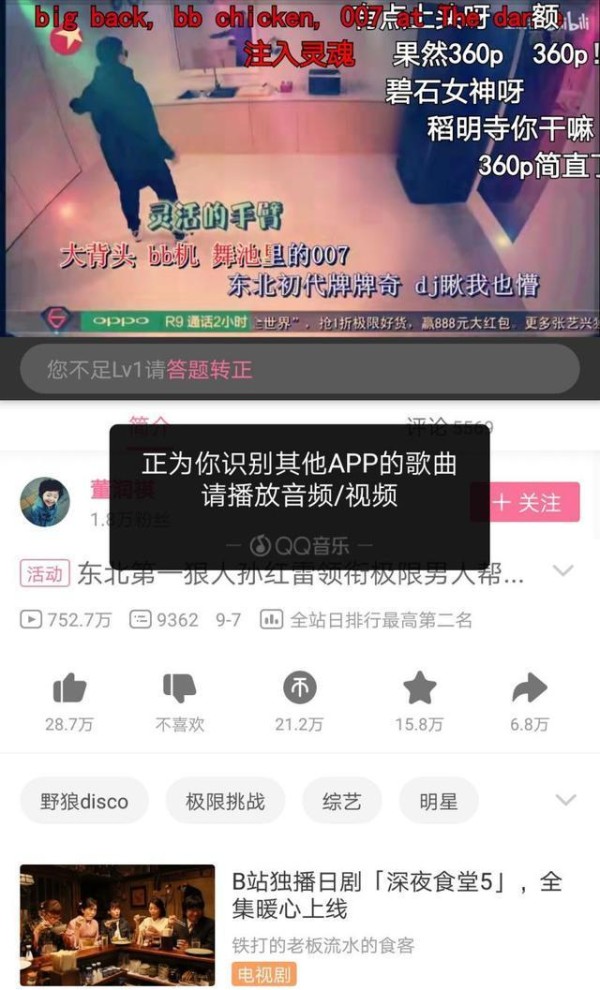Open the 活动 activity label
Viewport: 600px width, 990px height.
[44, 574]
